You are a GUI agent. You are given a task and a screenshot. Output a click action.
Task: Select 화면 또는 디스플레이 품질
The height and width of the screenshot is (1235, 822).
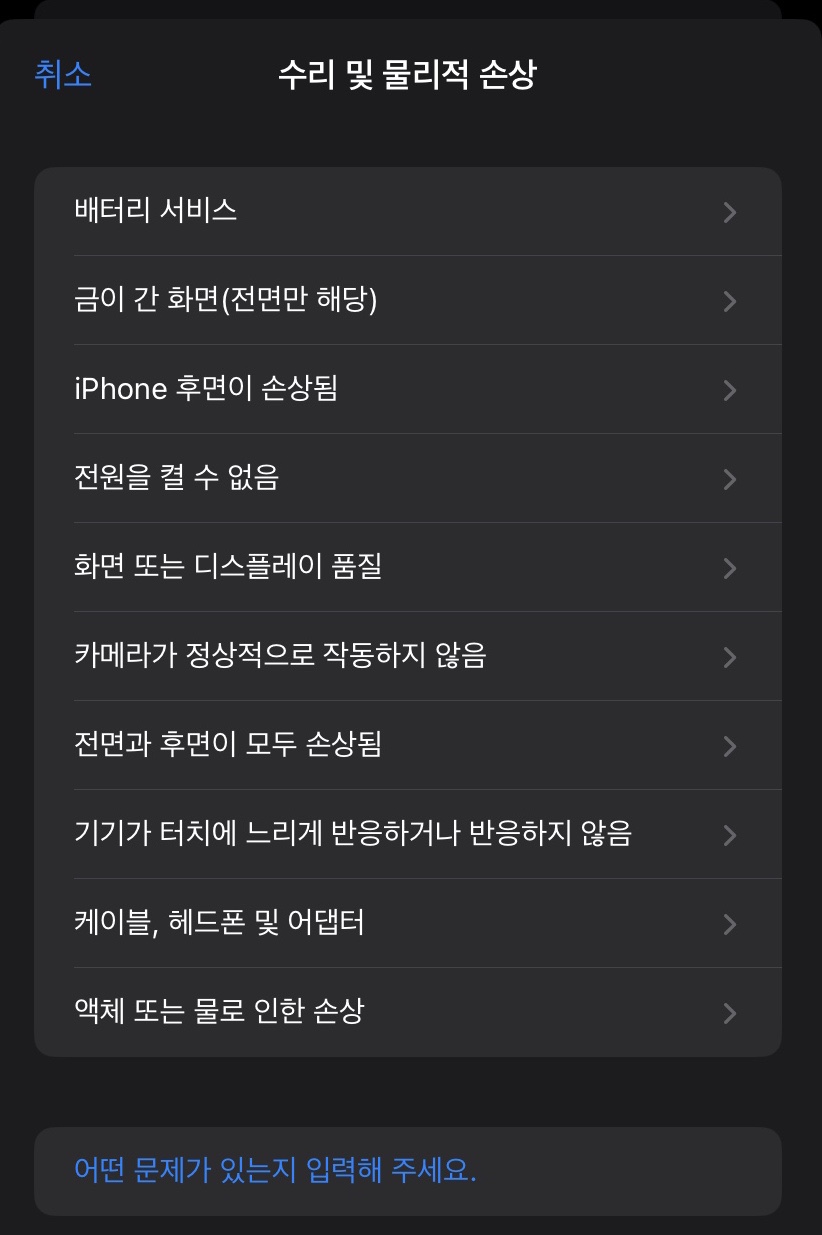(x=407, y=567)
